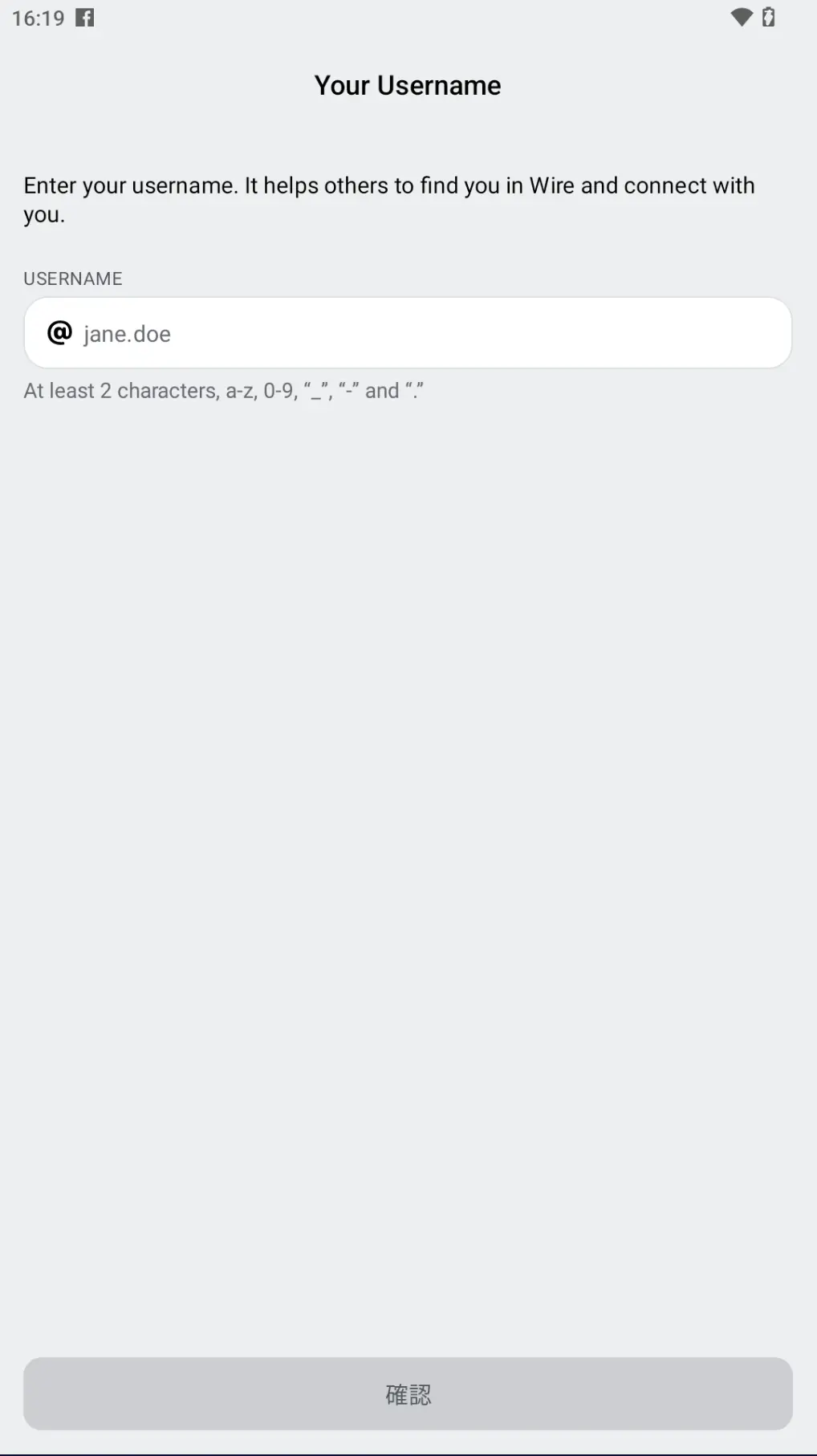Click the character requirements hint text
The width and height of the screenshot is (817, 1456).
(224, 391)
